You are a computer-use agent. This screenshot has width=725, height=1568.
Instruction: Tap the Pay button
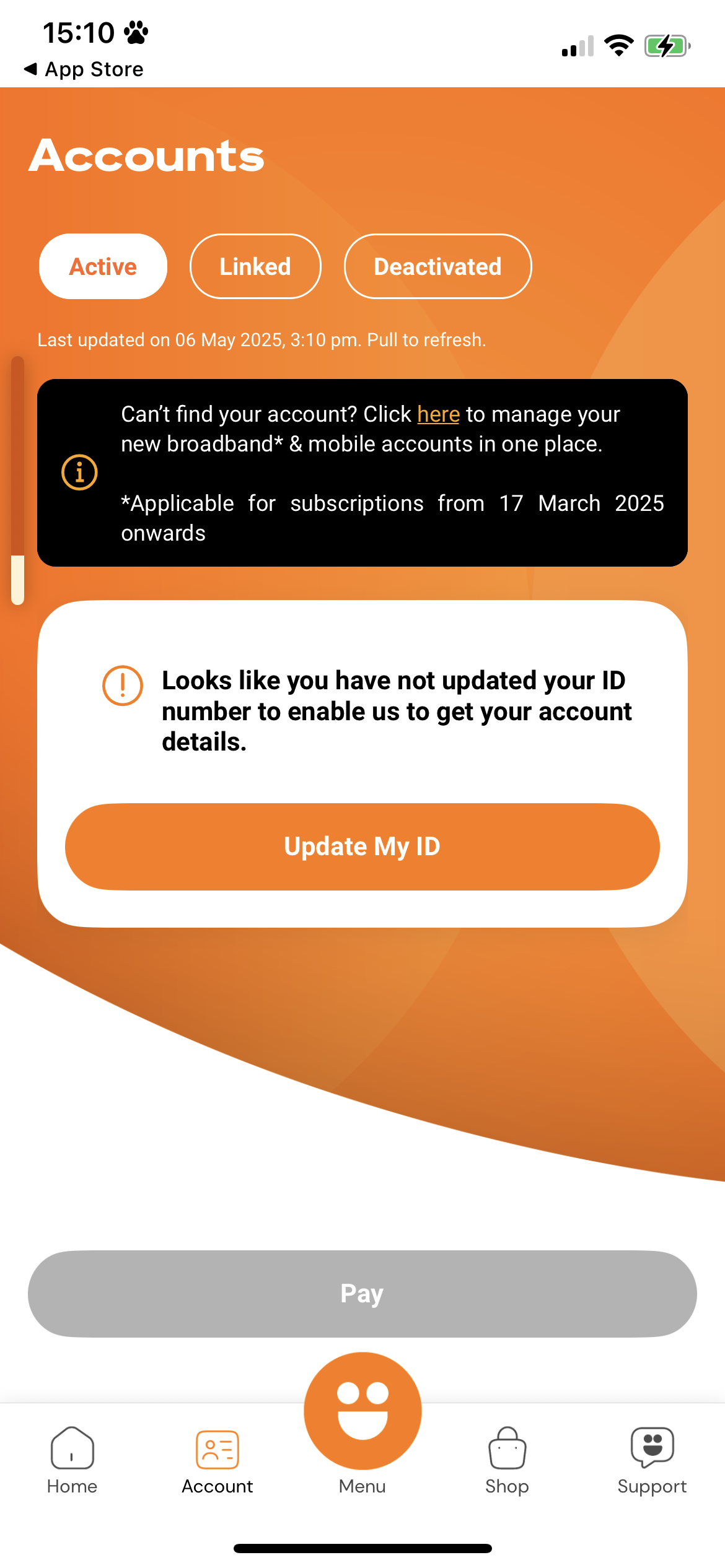click(362, 1294)
